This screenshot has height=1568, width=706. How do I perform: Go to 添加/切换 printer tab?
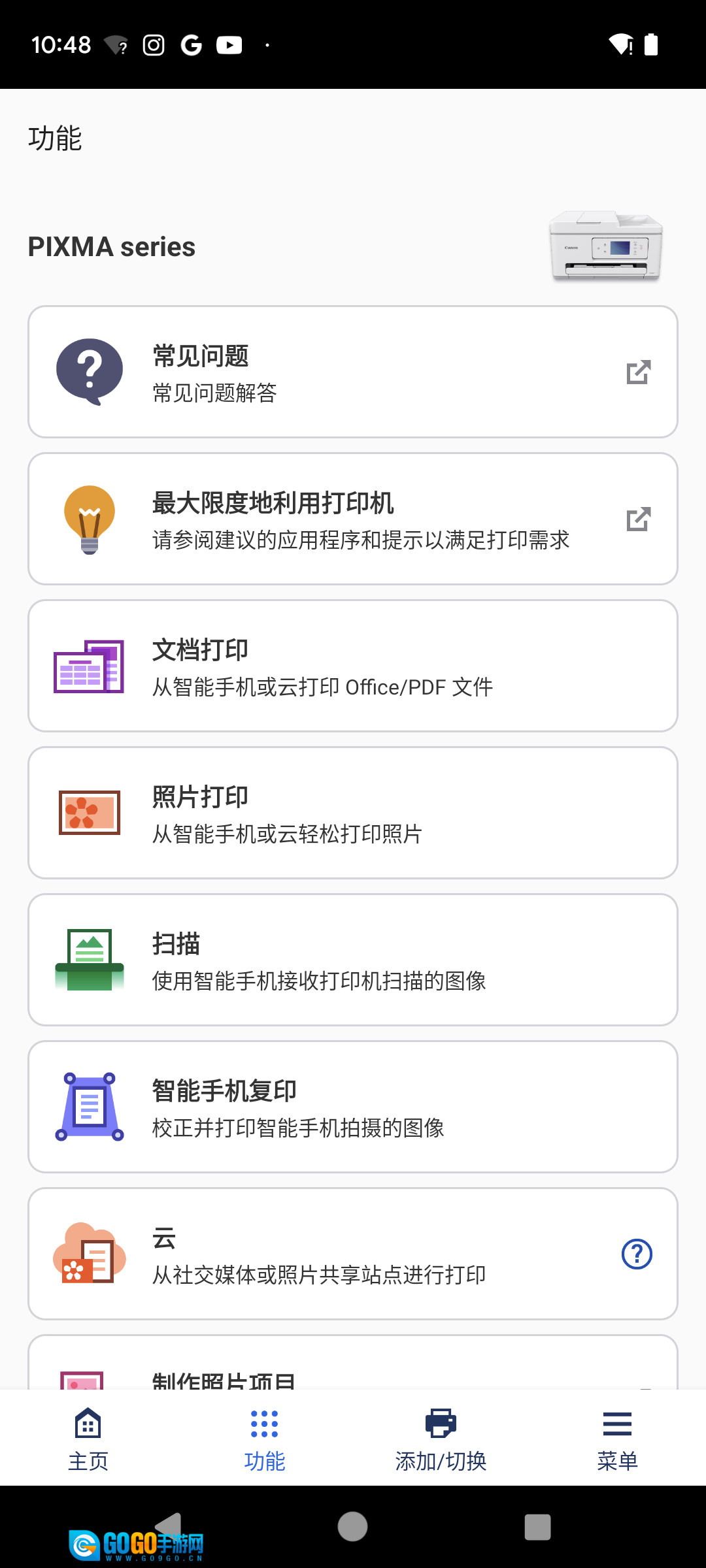point(441,1439)
